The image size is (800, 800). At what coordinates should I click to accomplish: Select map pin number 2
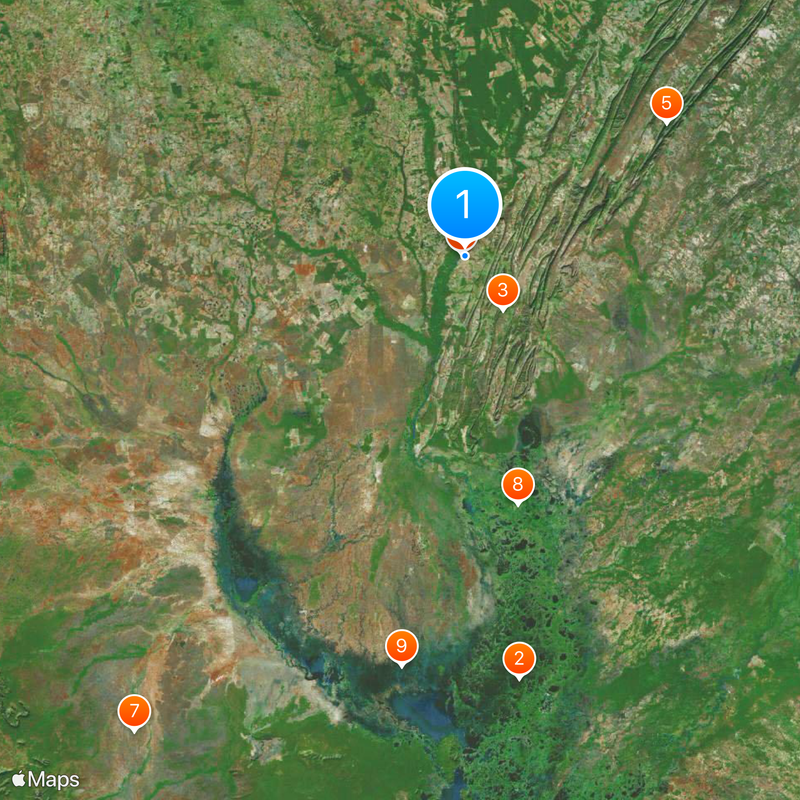[x=518, y=659]
